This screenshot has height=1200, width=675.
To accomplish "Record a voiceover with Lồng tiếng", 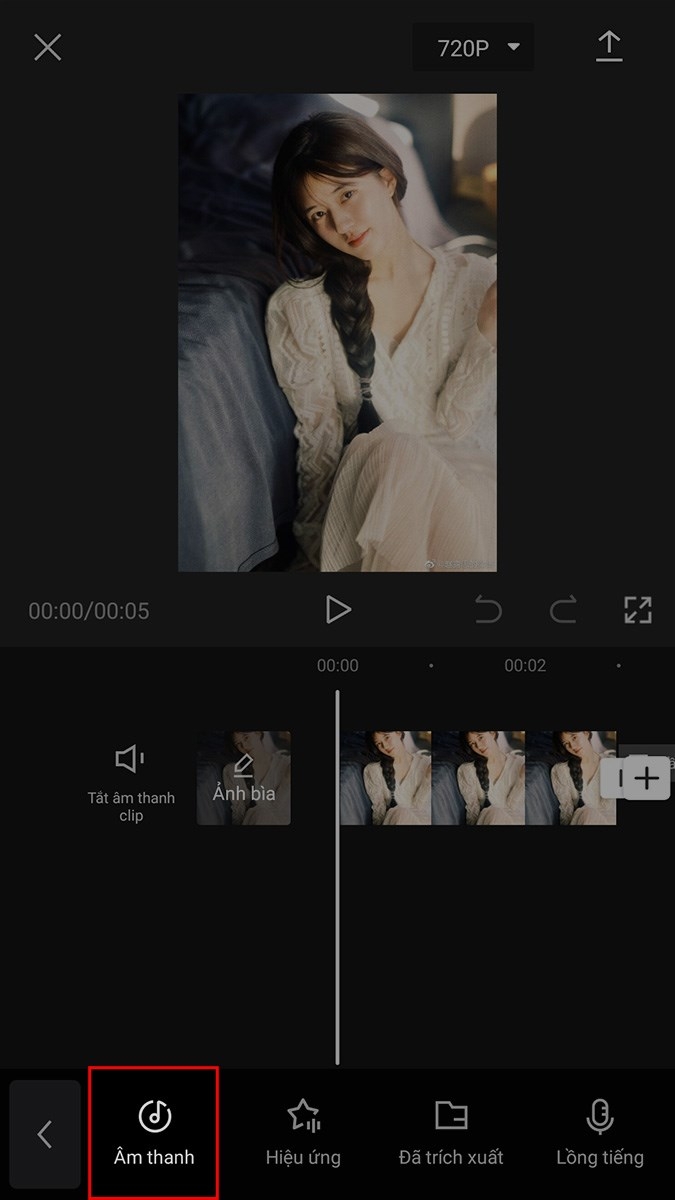I will coord(600,1133).
